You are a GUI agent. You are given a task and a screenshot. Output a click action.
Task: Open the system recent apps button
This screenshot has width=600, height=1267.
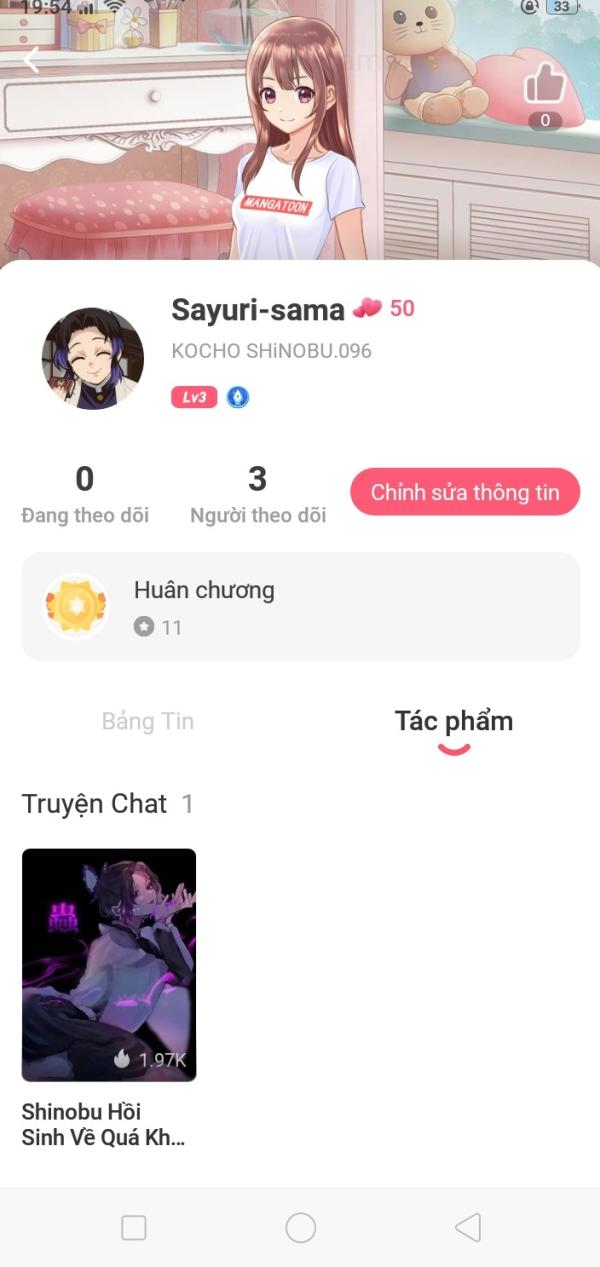pos(134,1227)
